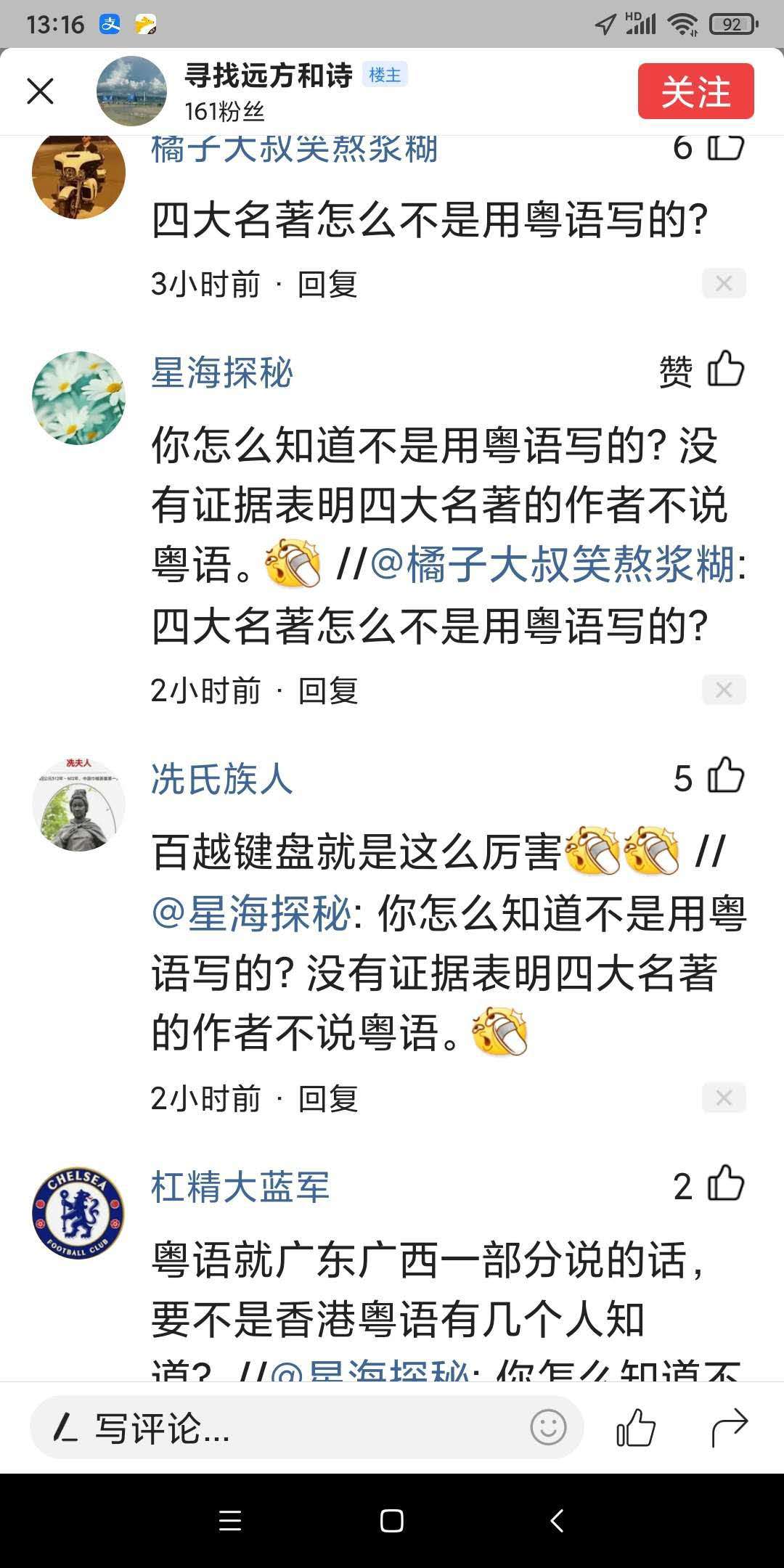The image size is (784, 1568).
Task: Tap the 写评论 comment input field
Action: (290, 1428)
